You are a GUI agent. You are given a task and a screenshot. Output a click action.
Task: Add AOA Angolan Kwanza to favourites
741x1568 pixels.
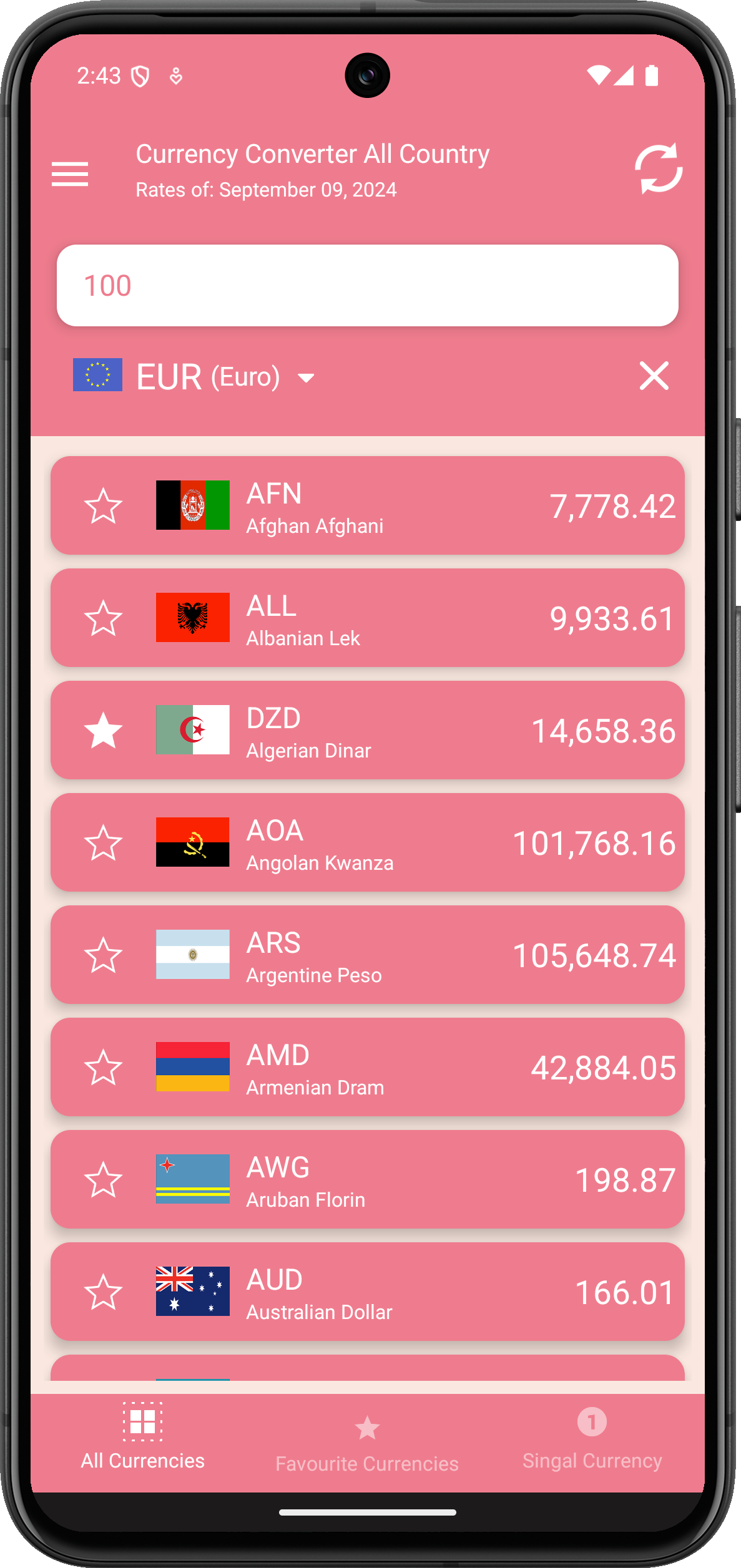(x=103, y=843)
